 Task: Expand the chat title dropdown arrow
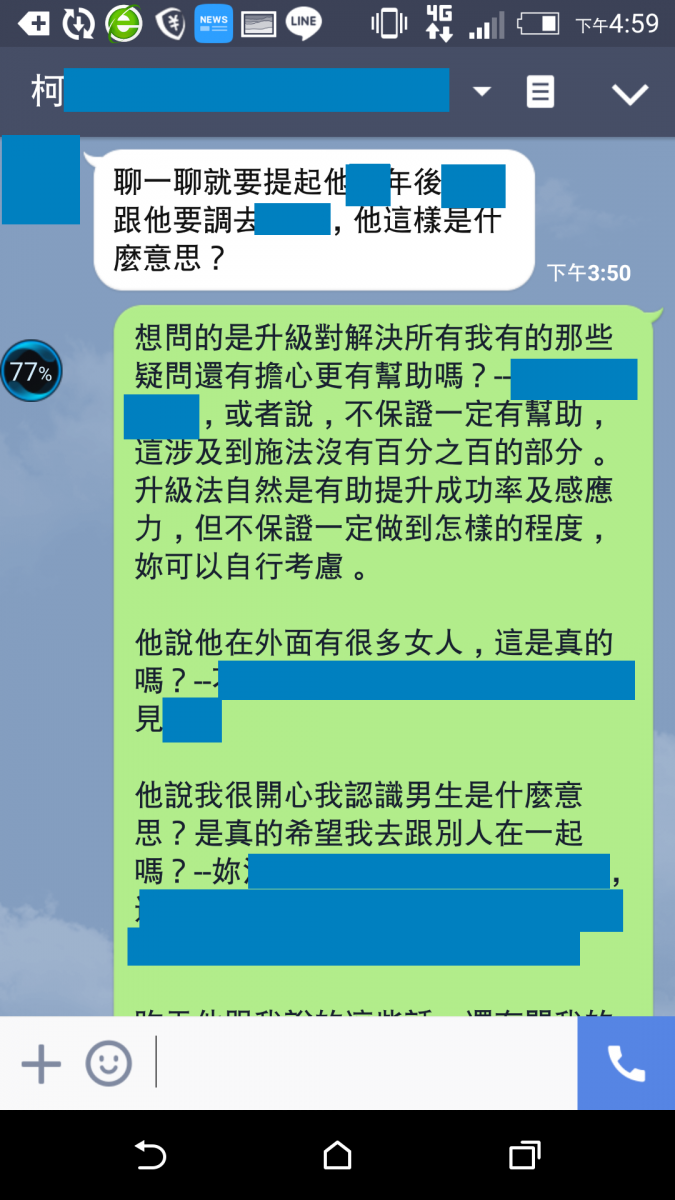(x=482, y=92)
